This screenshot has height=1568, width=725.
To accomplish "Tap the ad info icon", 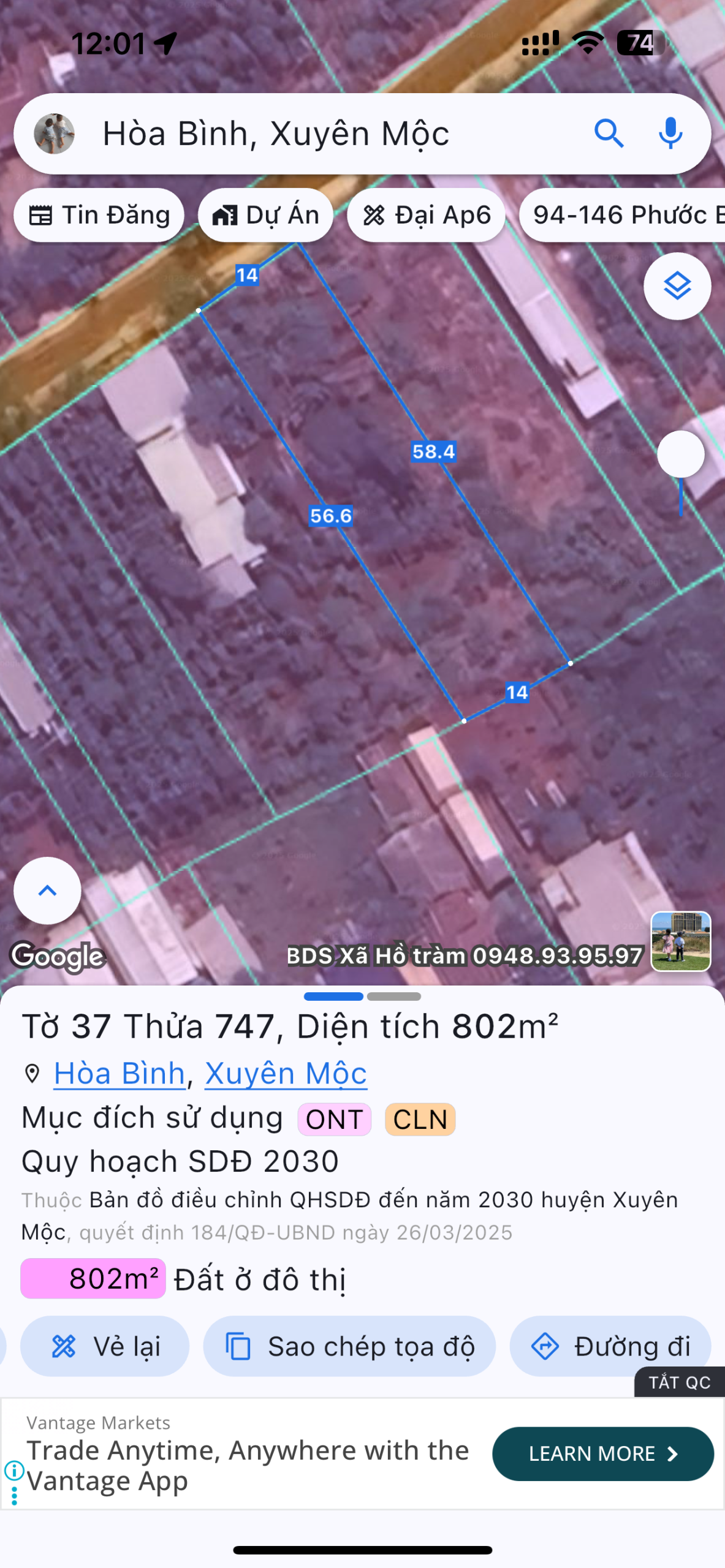I will [13, 1470].
